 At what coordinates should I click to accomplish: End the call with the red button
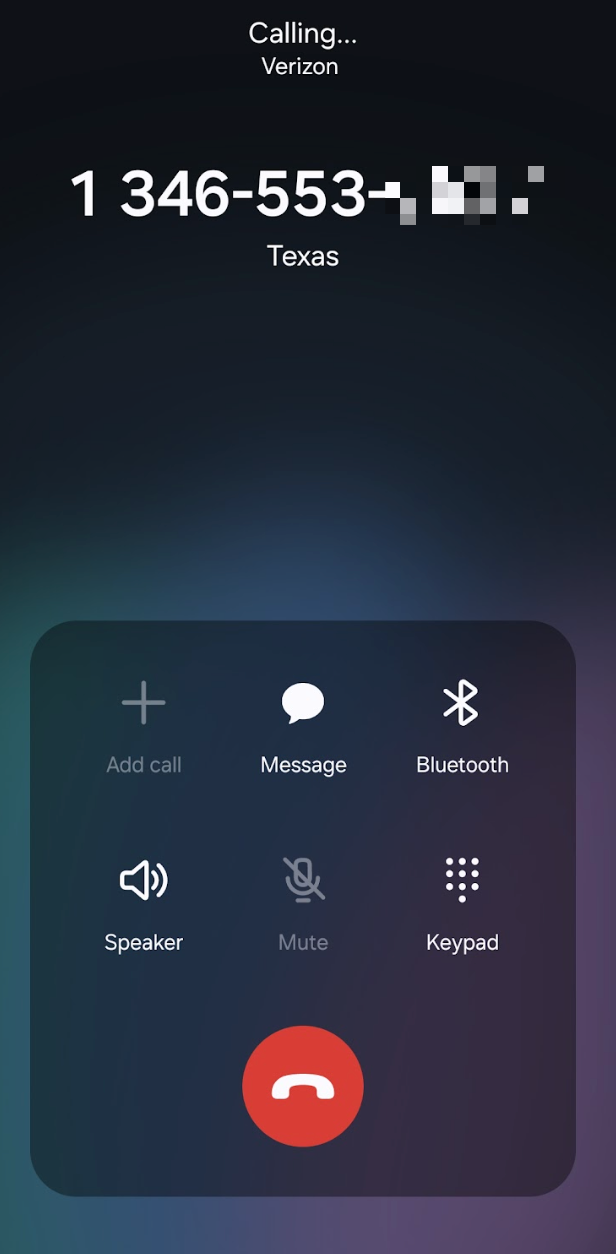tap(303, 1086)
